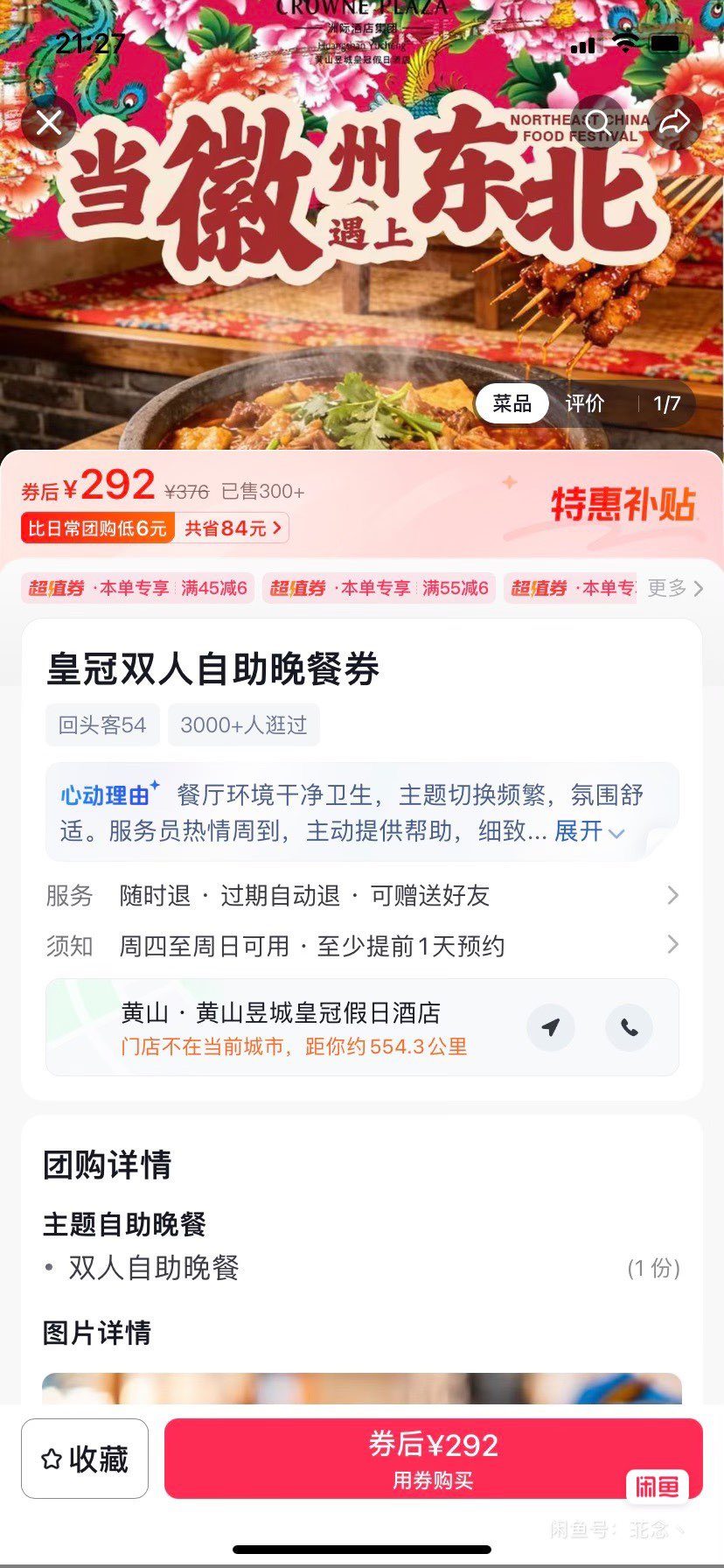Open the search magnifier icon
The height and width of the screenshot is (1568, 724).
599,122
